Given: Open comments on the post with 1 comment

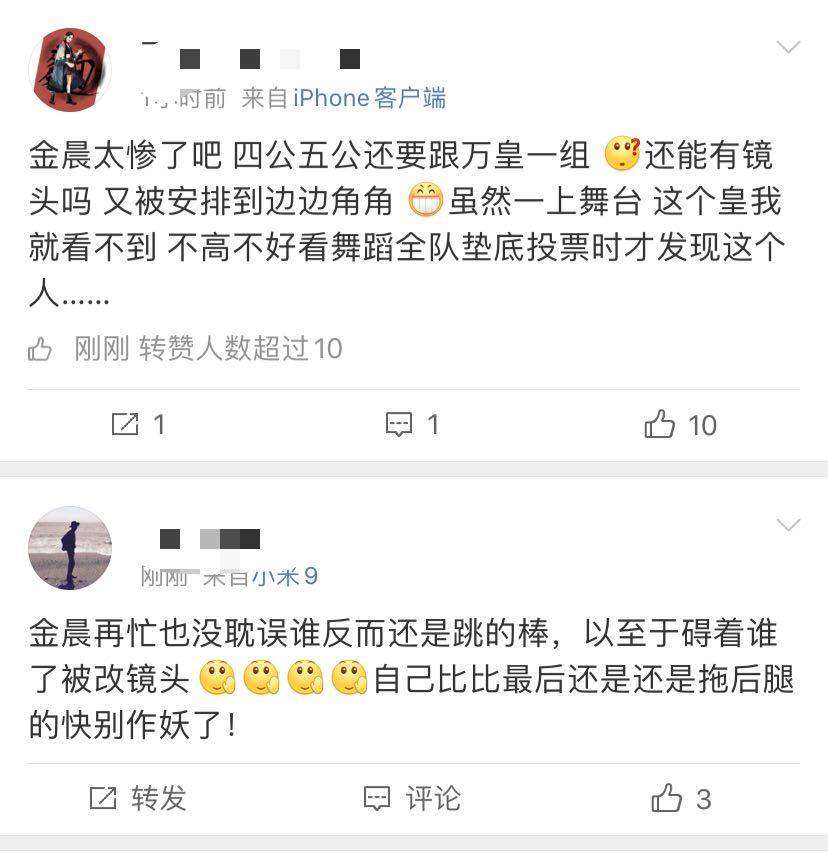Looking at the screenshot, I should point(413,425).
